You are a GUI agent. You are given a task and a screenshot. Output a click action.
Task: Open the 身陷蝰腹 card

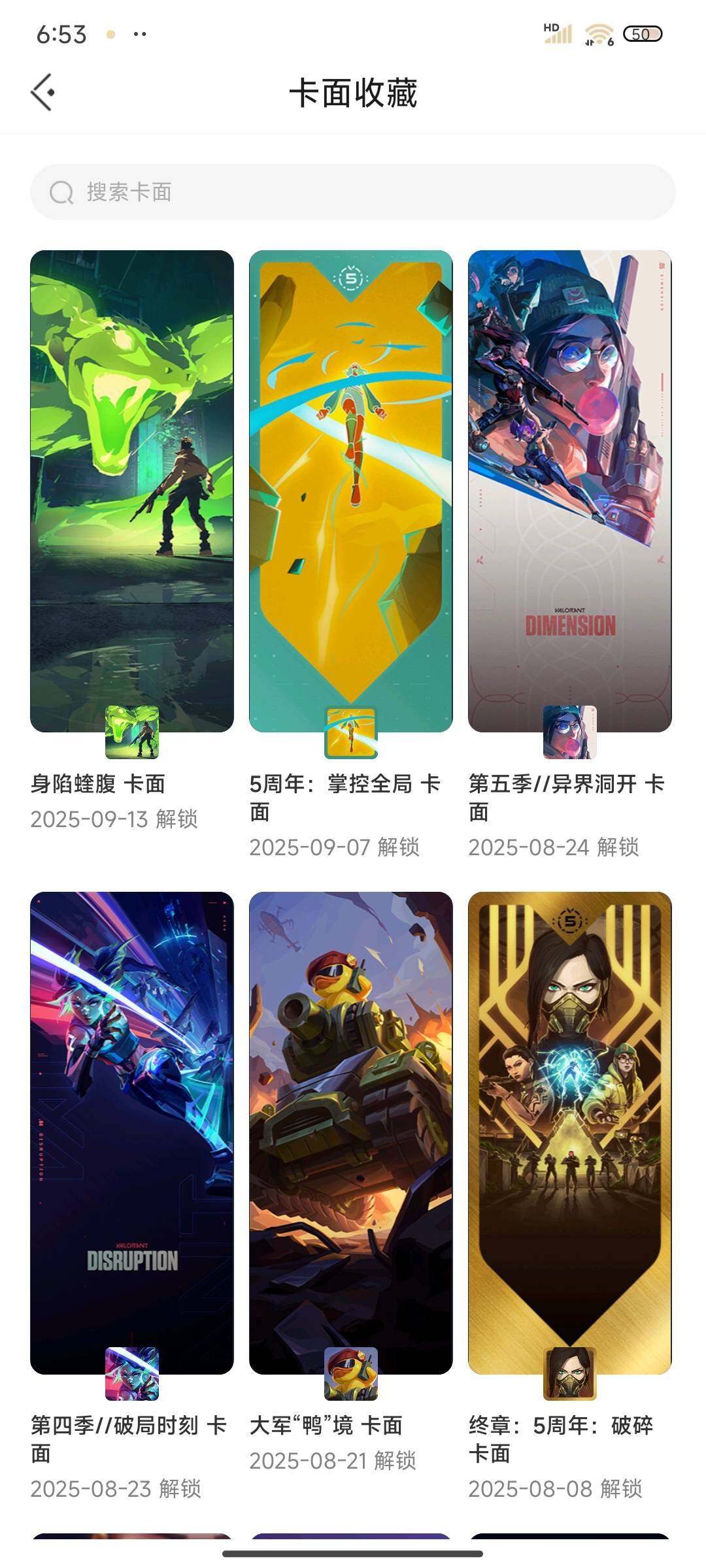[132, 491]
